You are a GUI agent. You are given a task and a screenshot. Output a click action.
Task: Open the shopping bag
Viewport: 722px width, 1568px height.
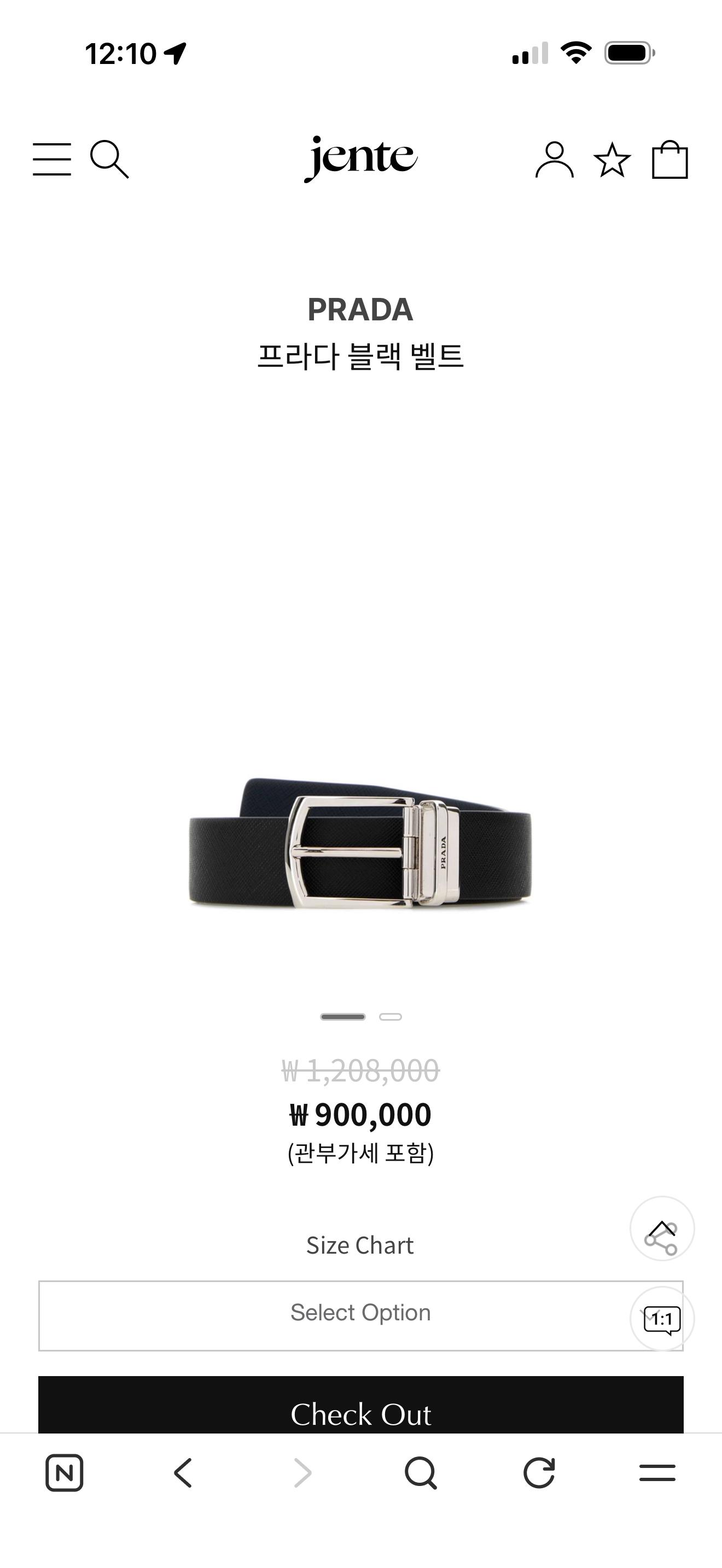669,160
